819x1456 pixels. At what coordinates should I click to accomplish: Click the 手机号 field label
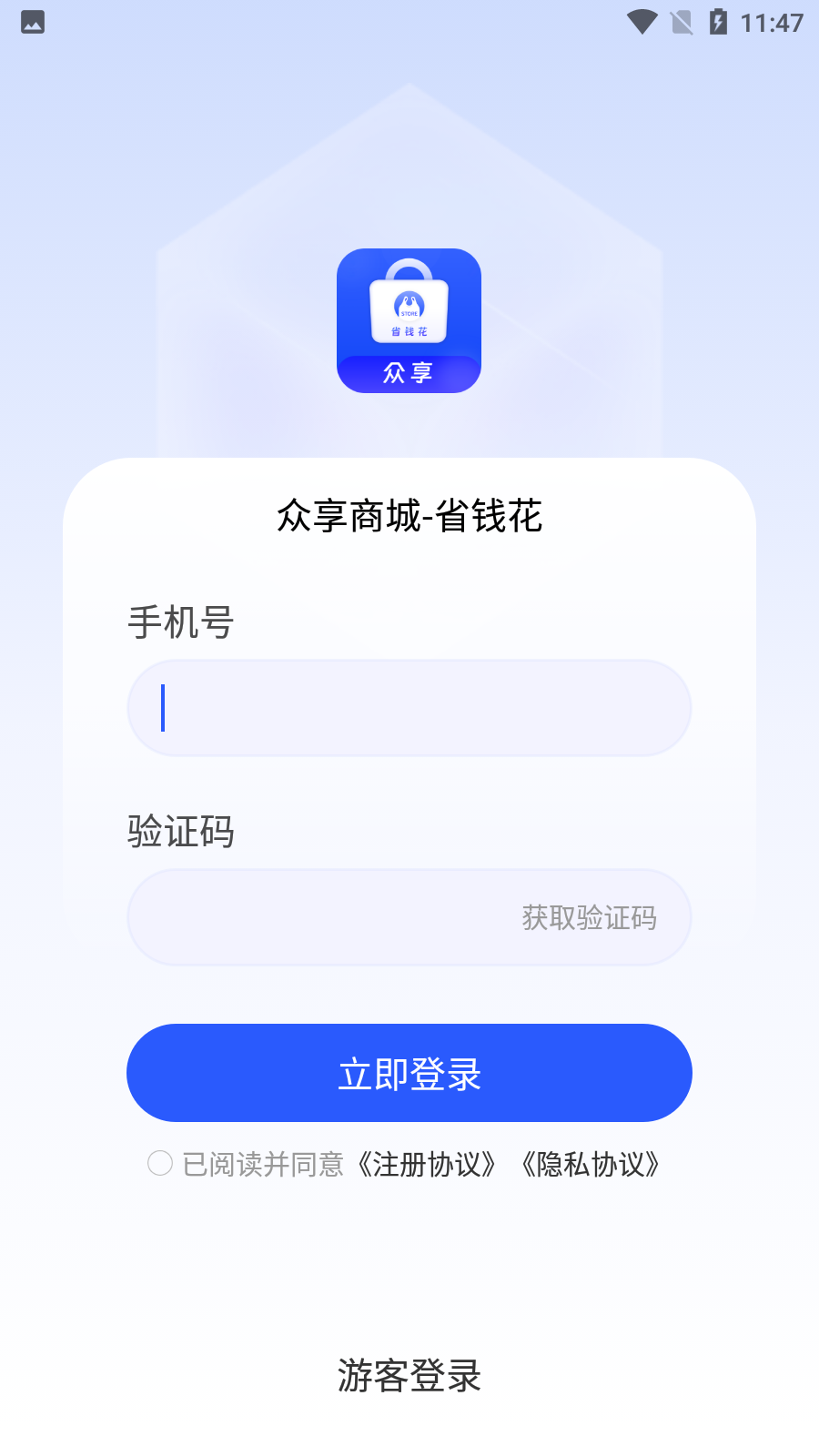(x=179, y=624)
